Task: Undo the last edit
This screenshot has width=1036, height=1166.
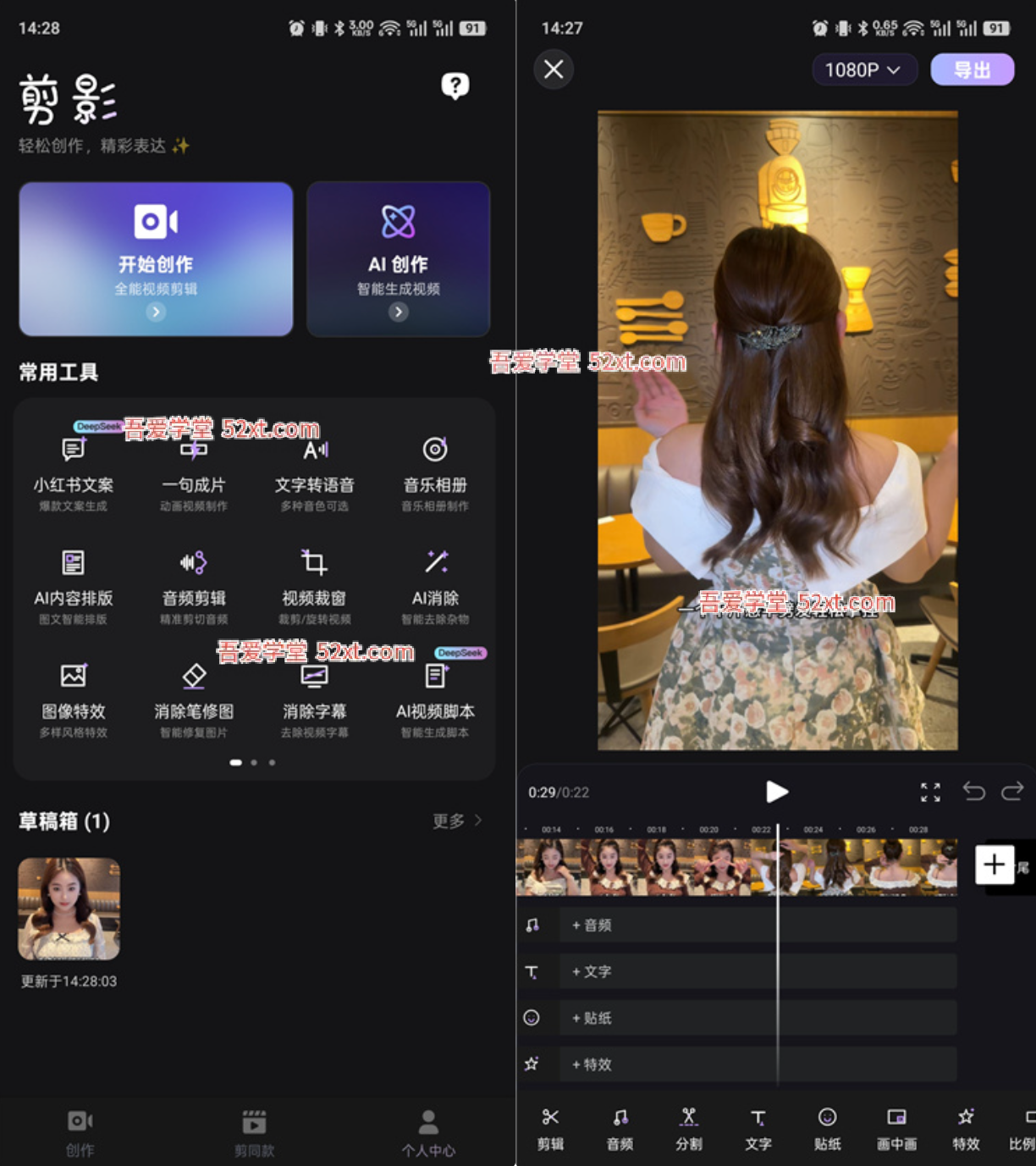Action: [x=974, y=792]
